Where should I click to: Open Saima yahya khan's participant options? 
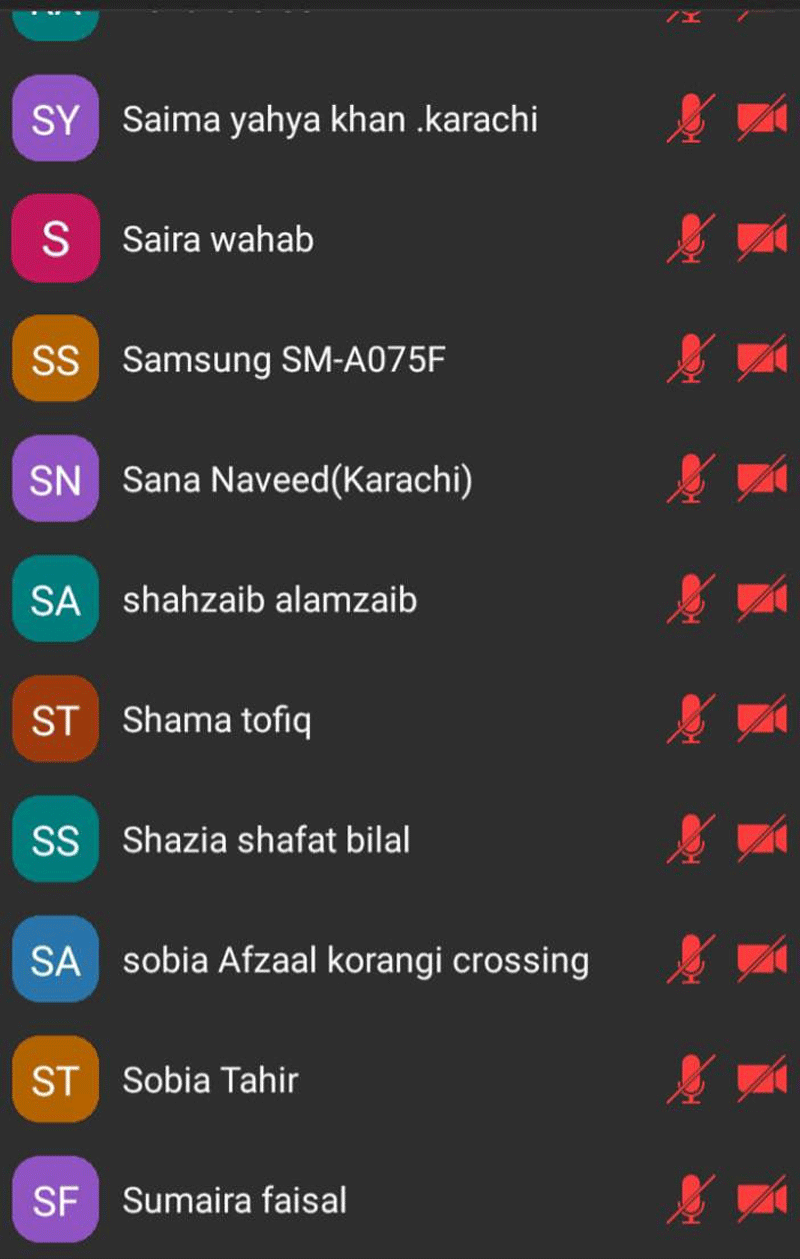pyautogui.click(x=330, y=119)
